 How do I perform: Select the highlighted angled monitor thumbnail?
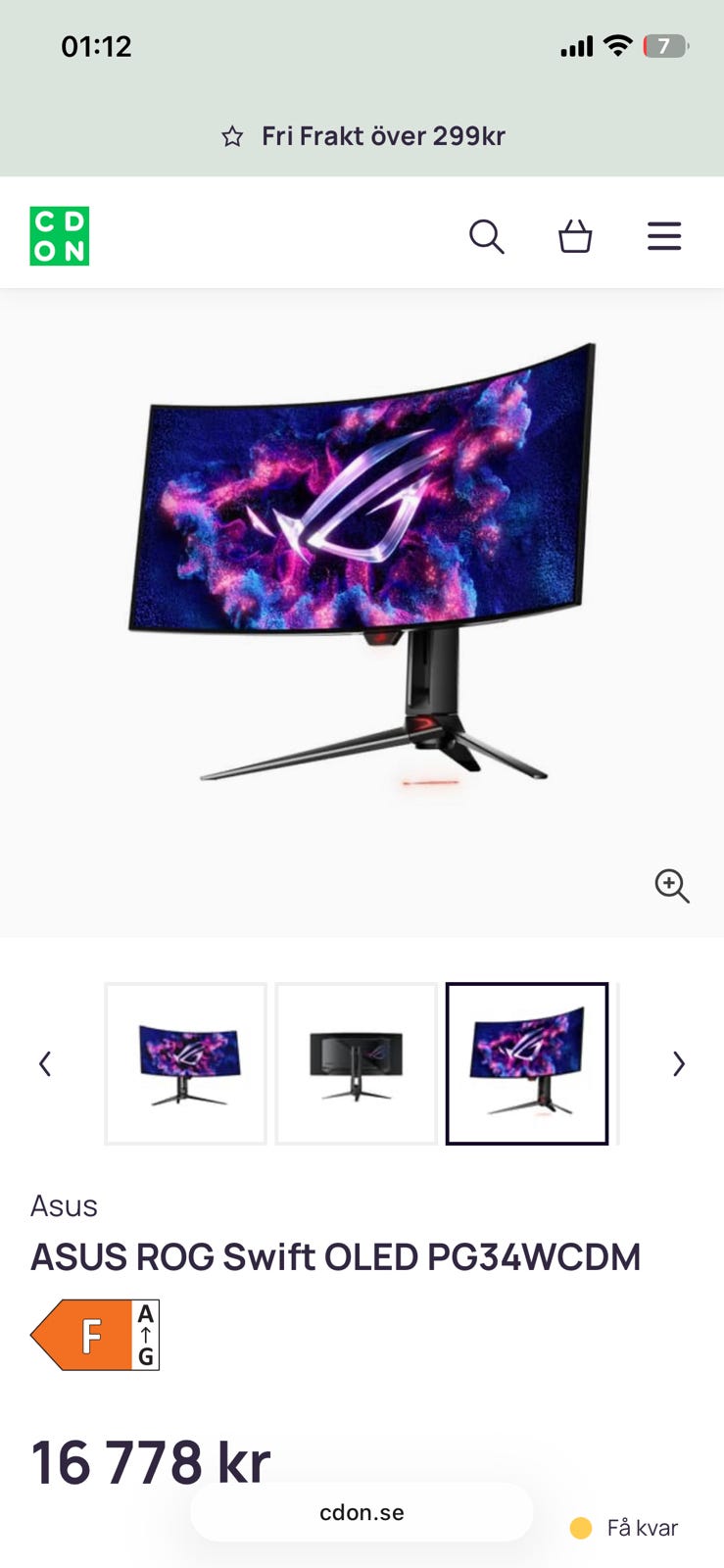coord(527,1063)
